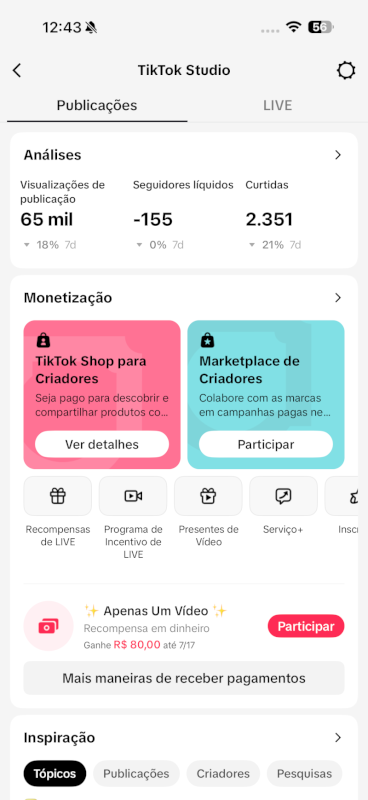Select the Publicações tab

[97, 106]
